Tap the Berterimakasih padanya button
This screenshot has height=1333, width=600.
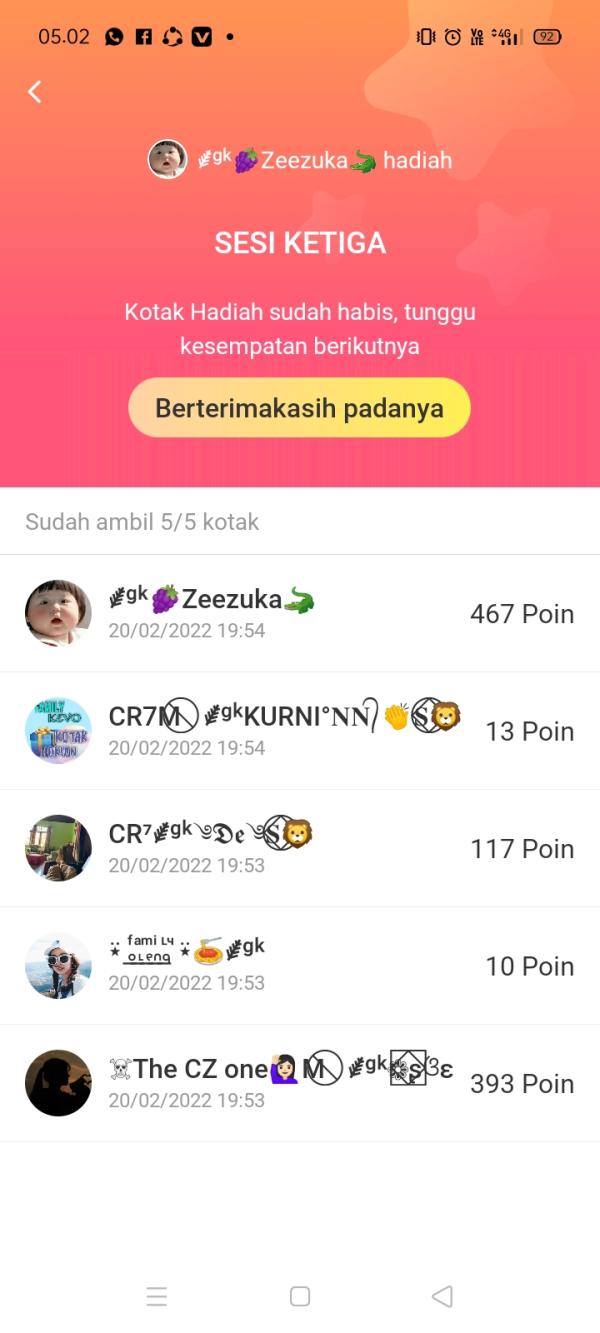point(299,408)
